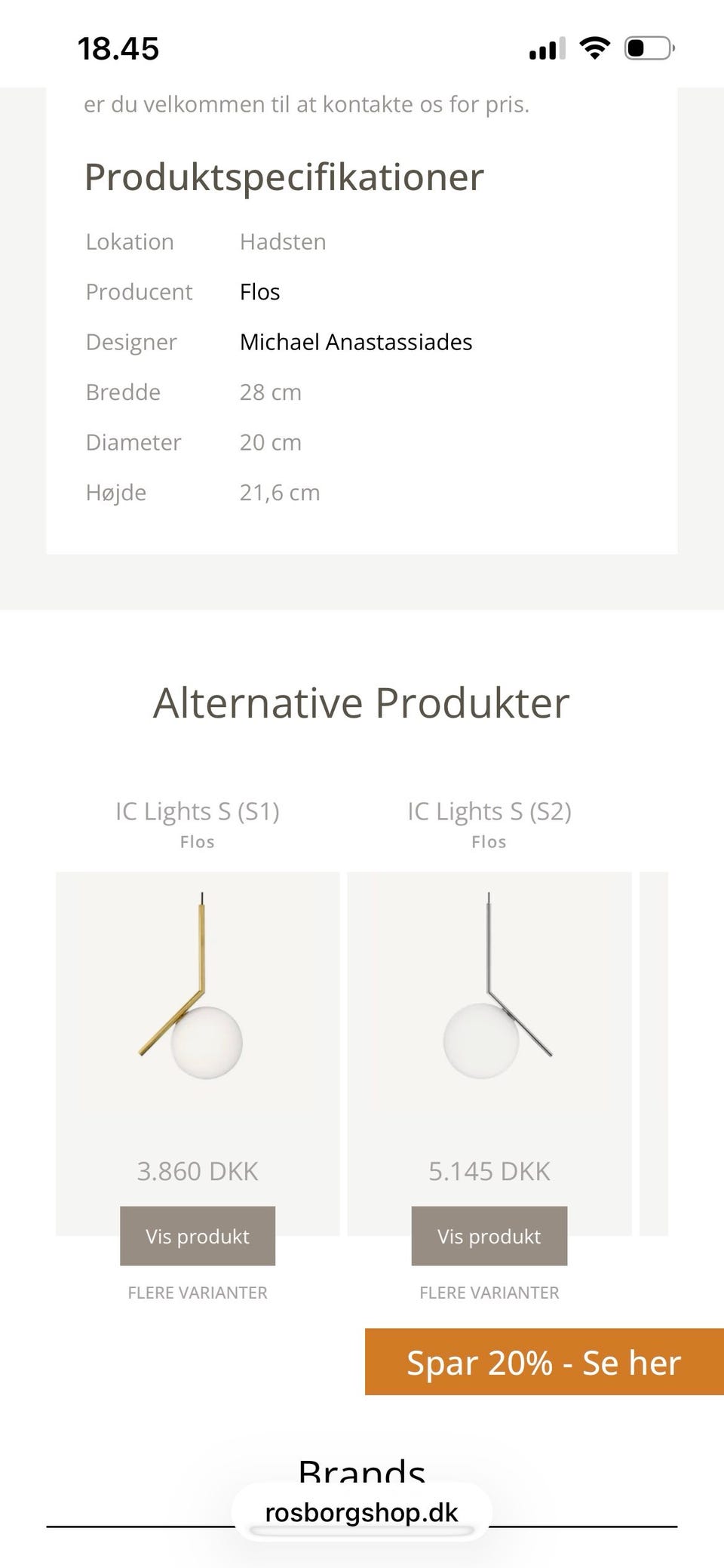Tap 'Flos' brand link under IC Lights S (S2)
Image resolution: width=724 pixels, height=1568 pixels.
[489, 841]
